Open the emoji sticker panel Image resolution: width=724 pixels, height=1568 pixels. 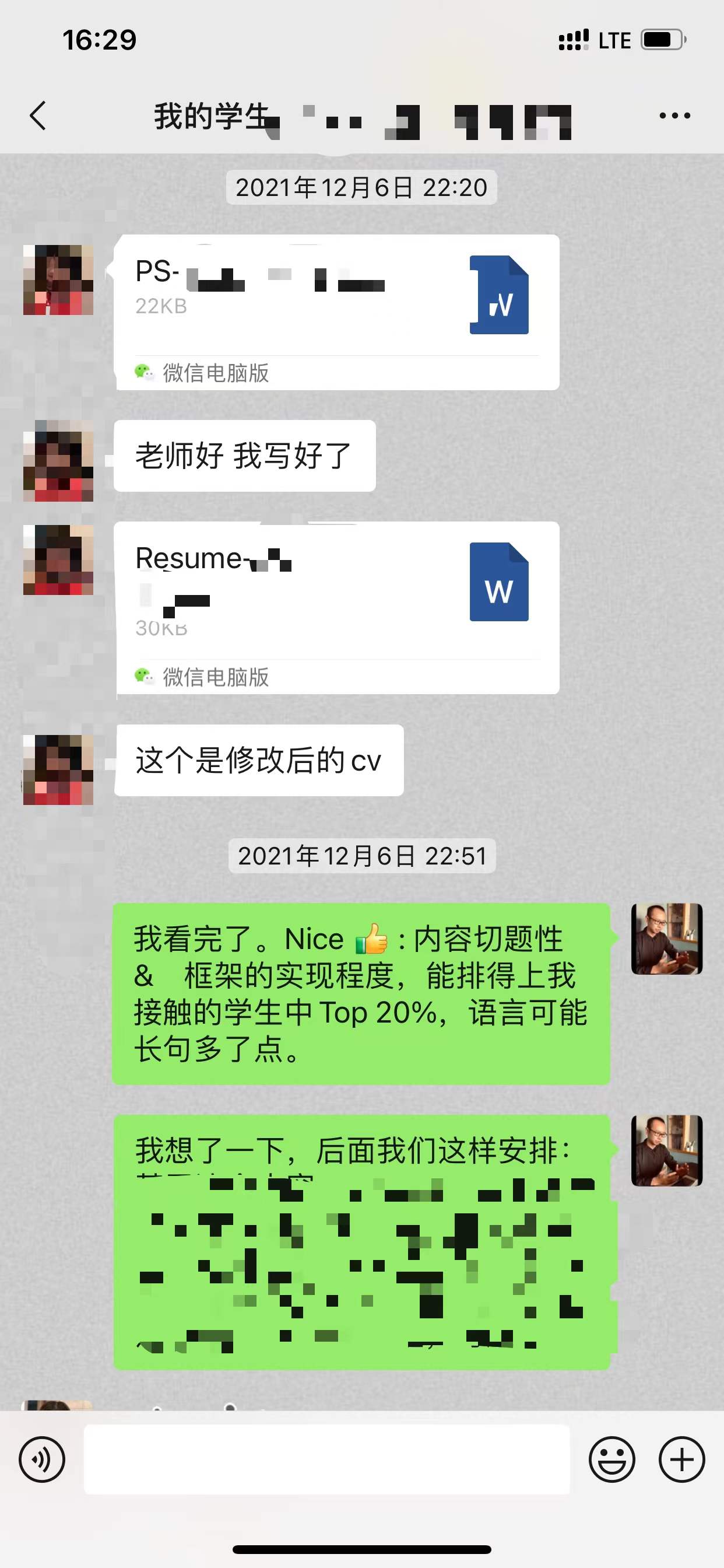coord(611,1459)
